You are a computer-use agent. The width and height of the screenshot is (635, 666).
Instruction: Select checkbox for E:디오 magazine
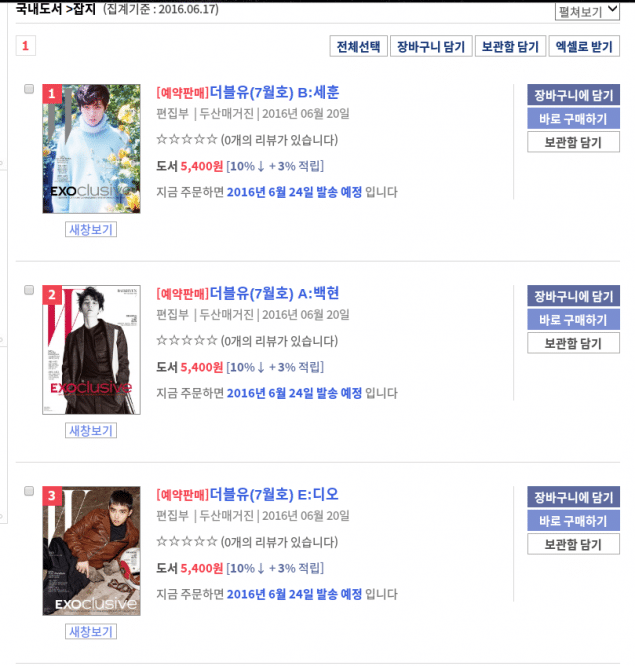point(28,491)
